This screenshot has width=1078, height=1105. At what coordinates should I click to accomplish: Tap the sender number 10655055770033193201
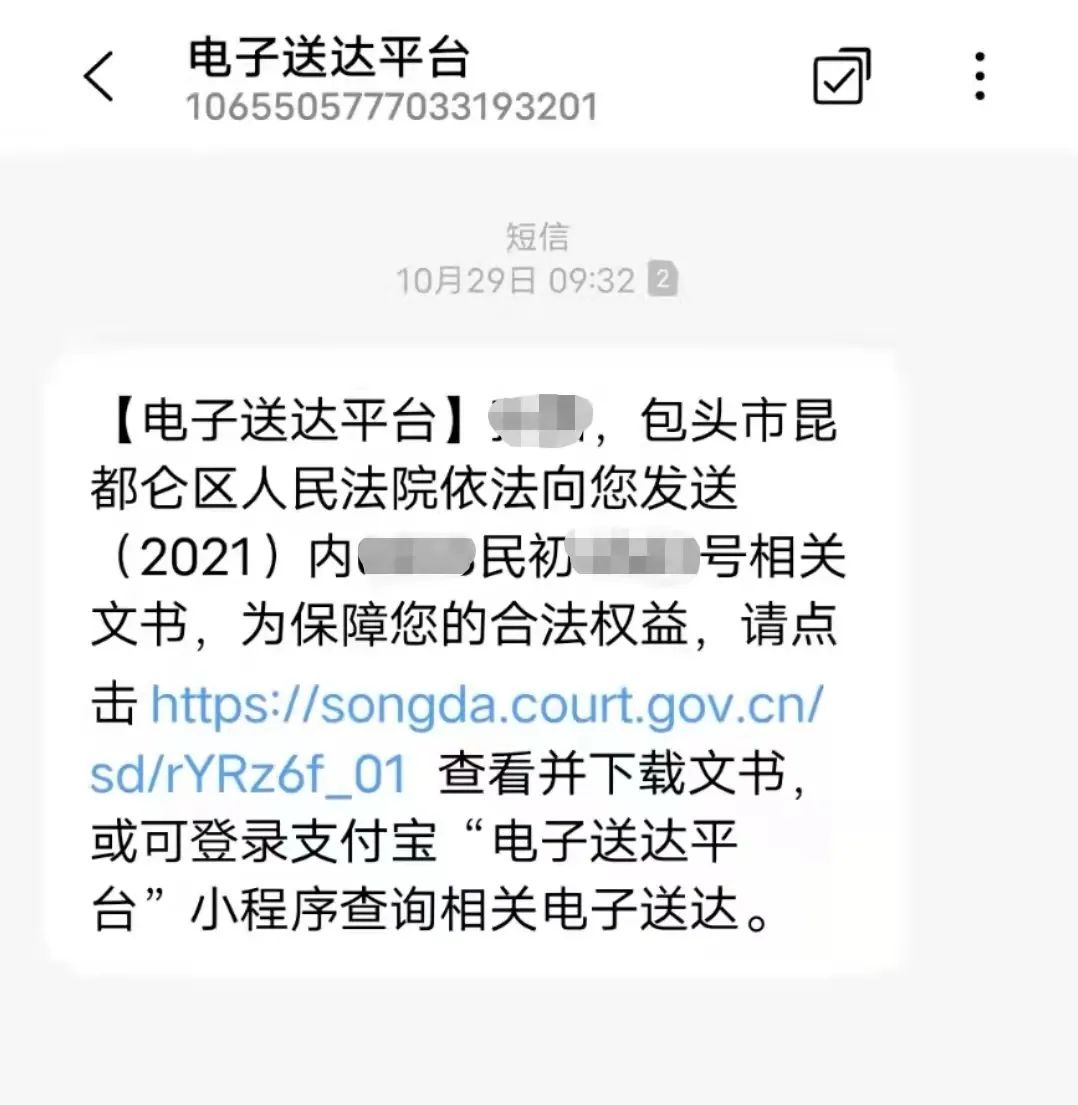392,104
